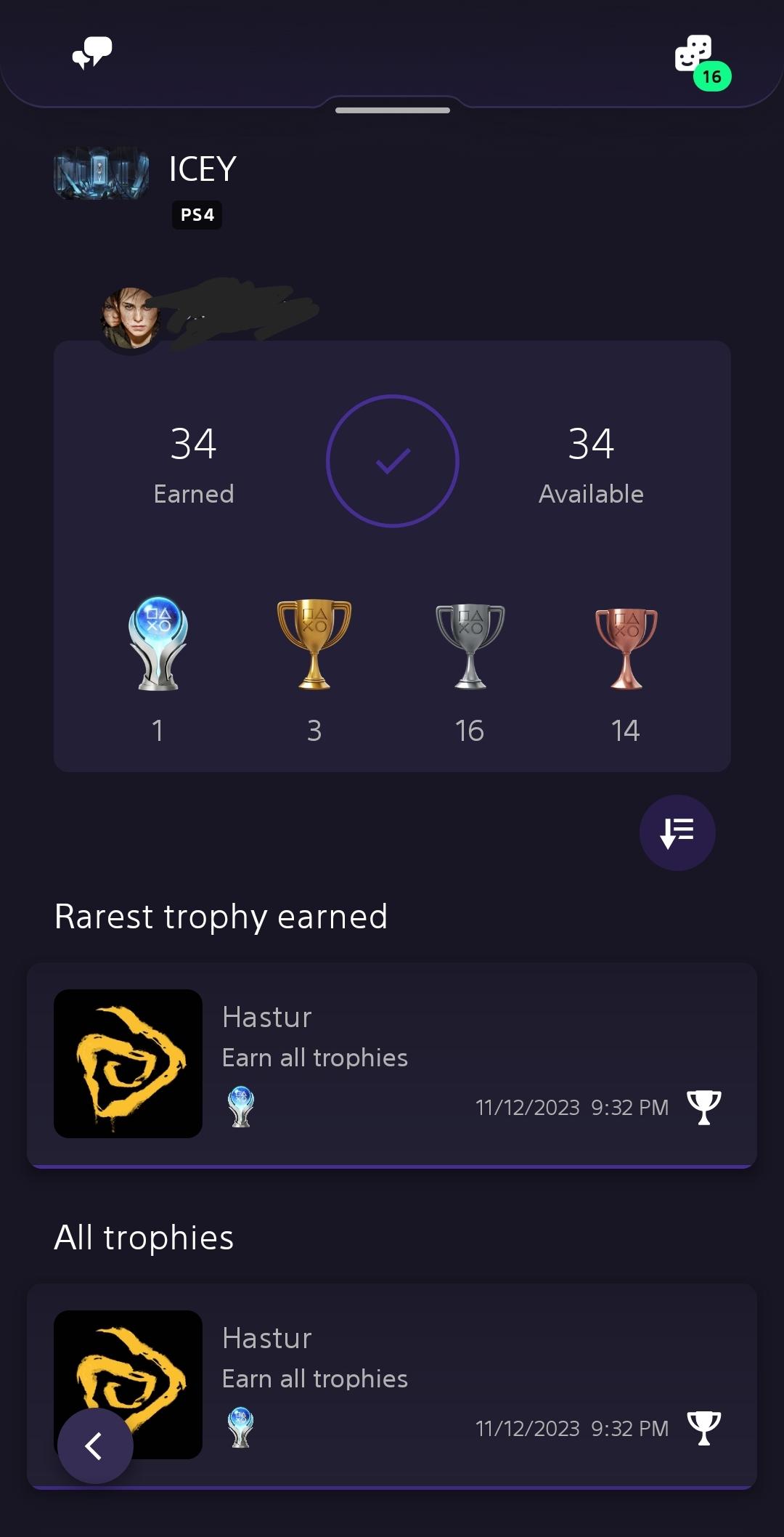Open sort order options for trophy list

pyautogui.click(x=677, y=832)
